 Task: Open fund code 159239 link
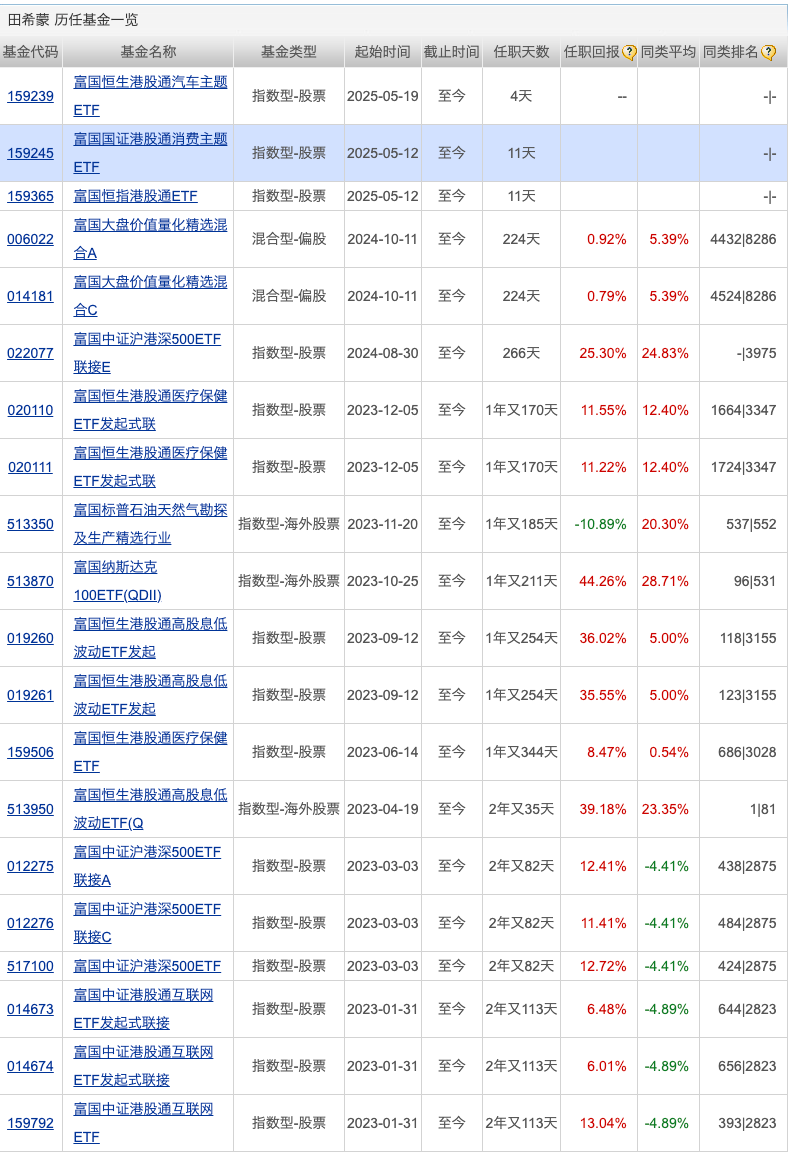coord(30,96)
